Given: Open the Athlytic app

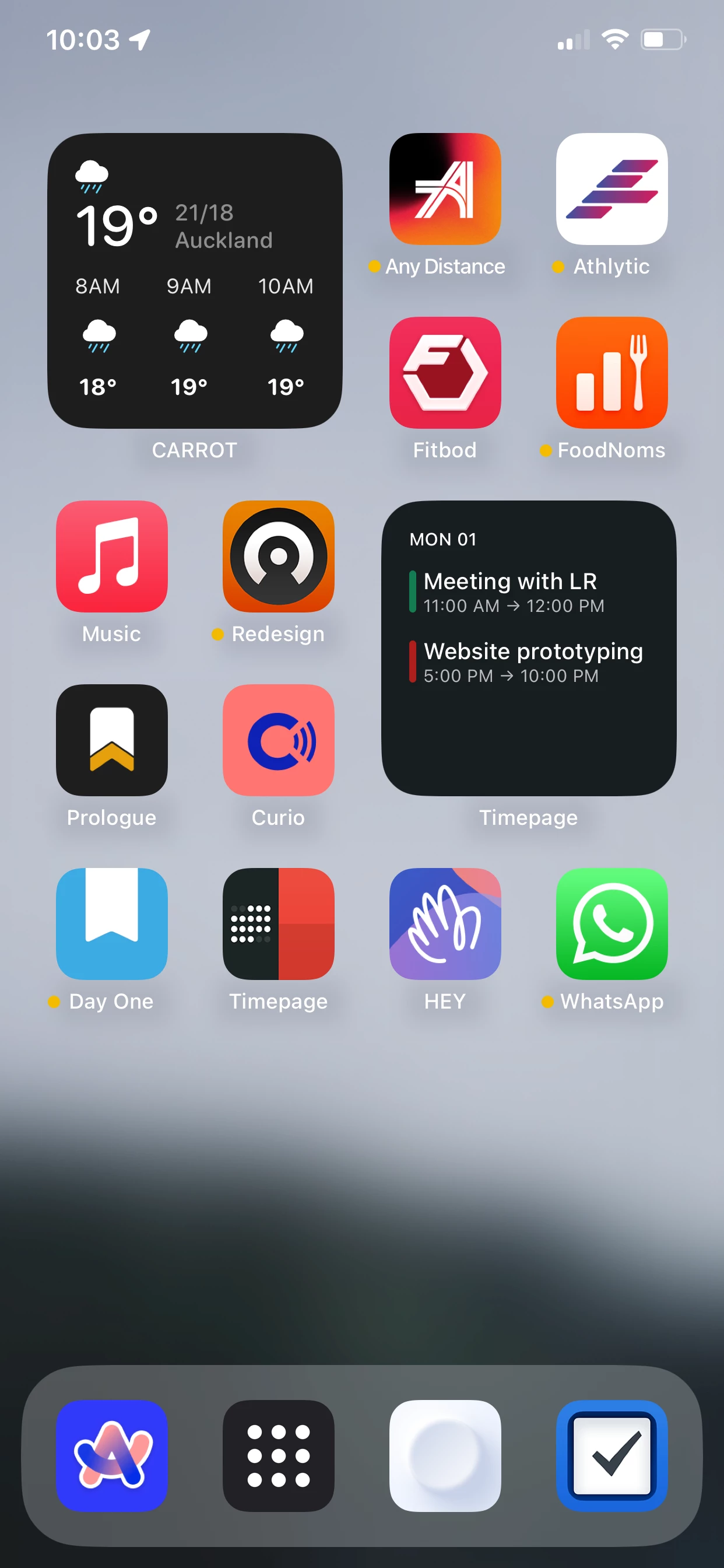Looking at the screenshot, I should coord(612,188).
